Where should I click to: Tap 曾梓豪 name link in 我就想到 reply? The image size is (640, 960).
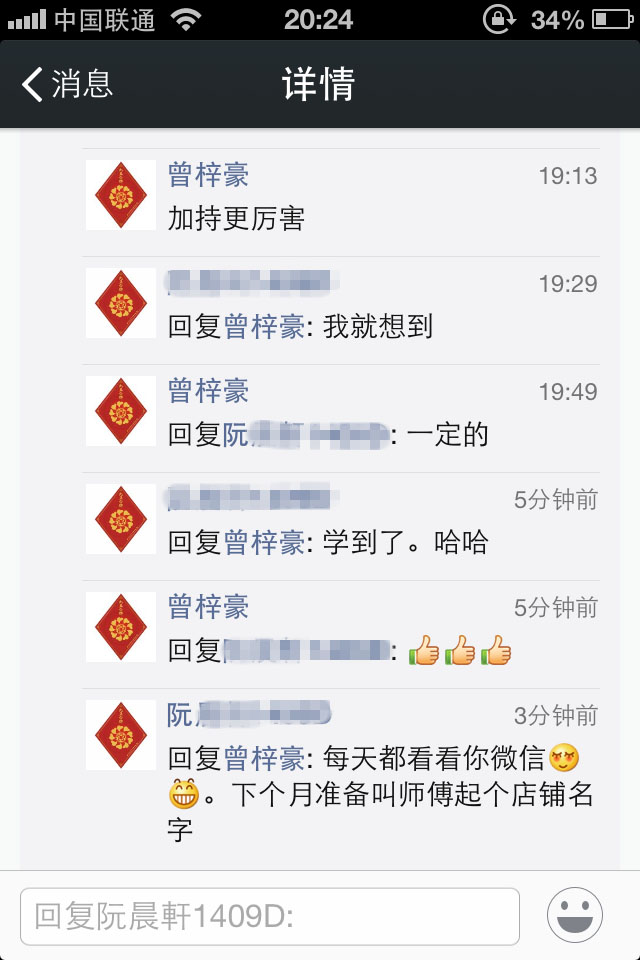tap(264, 327)
